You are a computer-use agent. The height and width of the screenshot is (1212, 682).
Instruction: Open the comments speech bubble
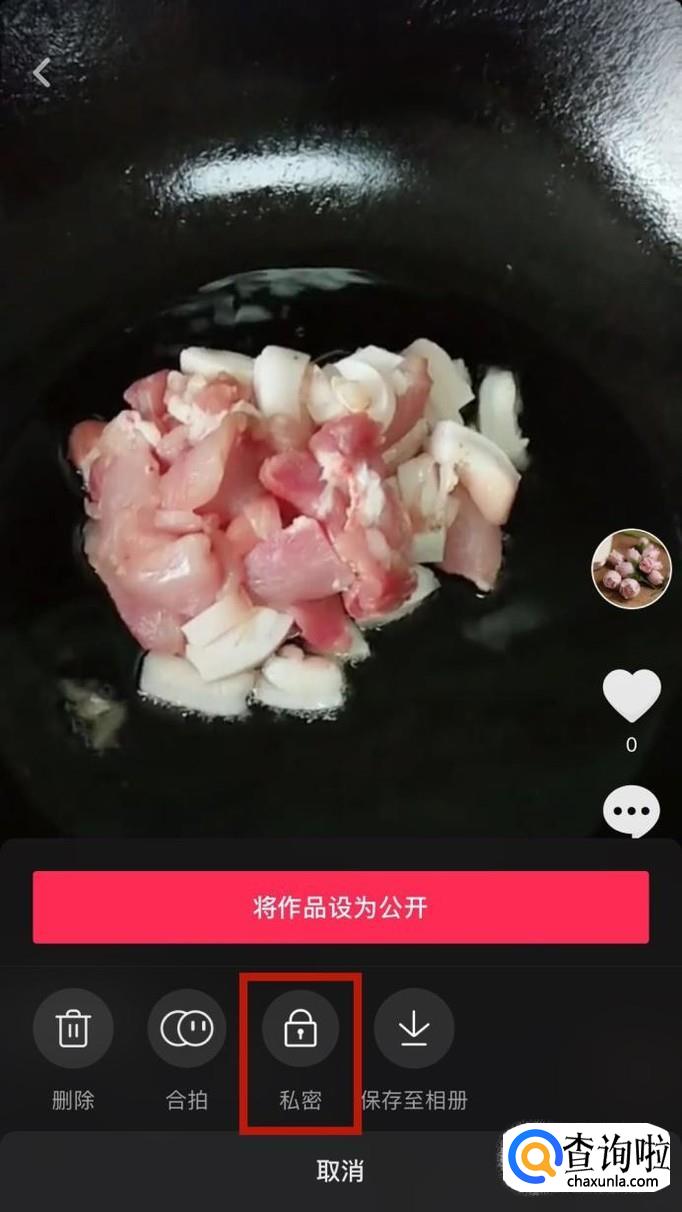click(x=631, y=811)
